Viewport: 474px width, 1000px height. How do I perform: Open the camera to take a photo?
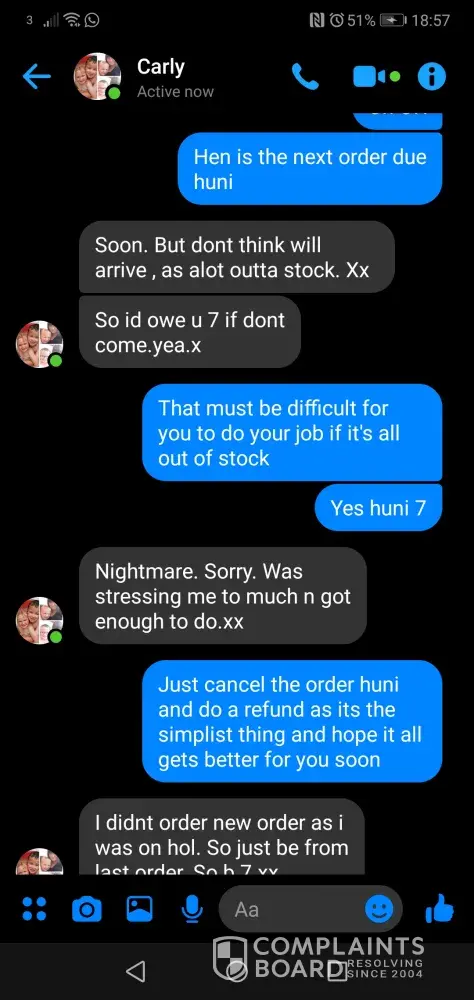(87, 909)
